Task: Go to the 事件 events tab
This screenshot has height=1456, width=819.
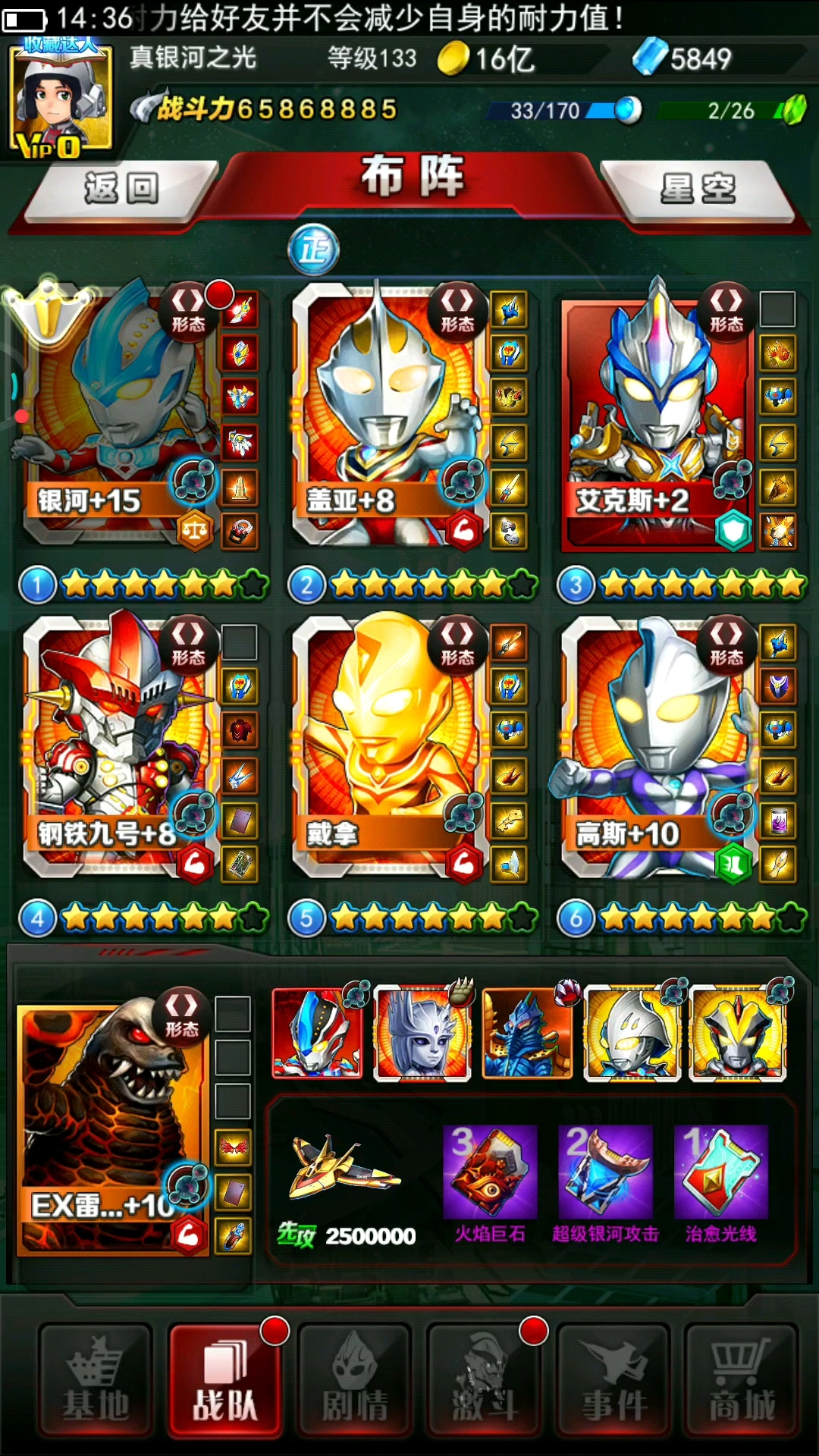Action: point(614,1382)
